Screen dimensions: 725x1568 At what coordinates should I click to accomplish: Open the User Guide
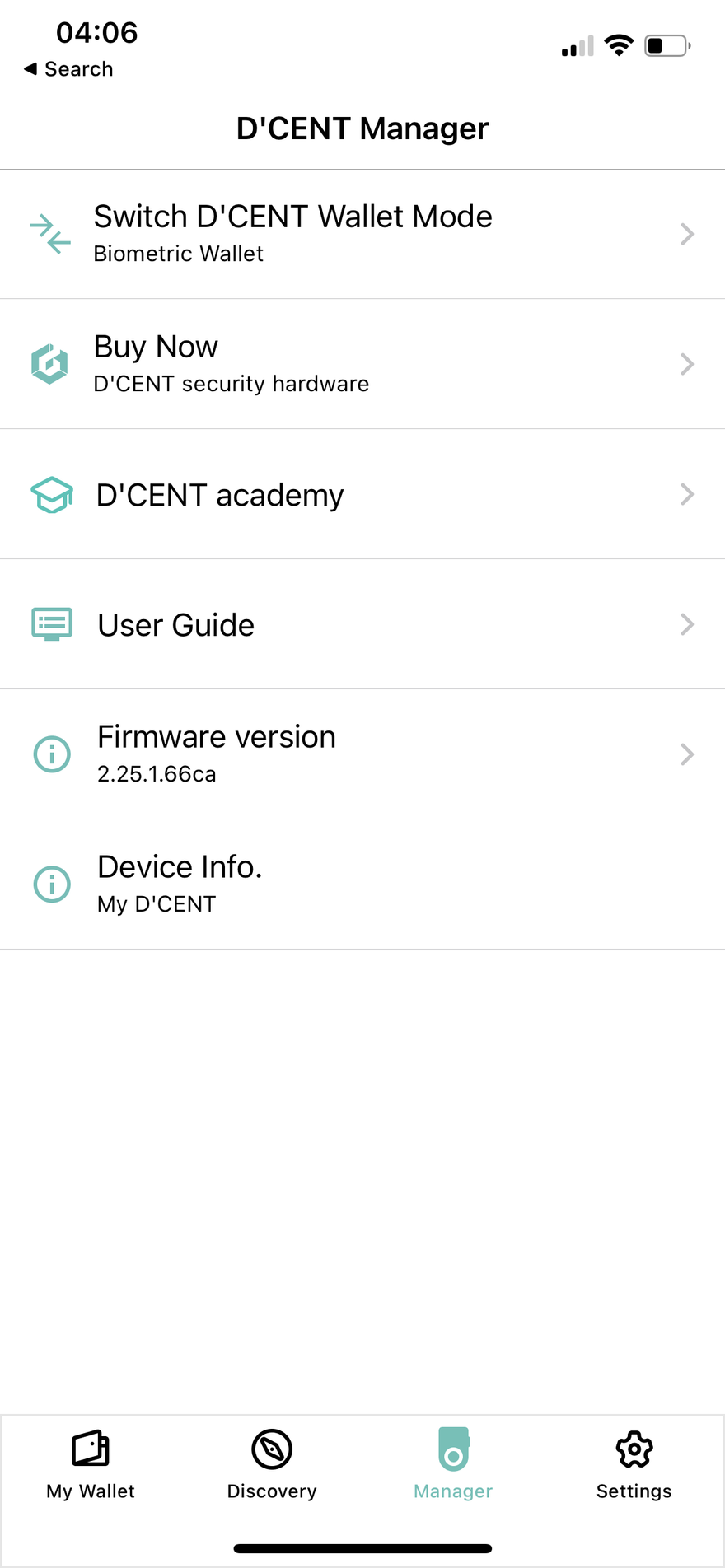(x=362, y=624)
